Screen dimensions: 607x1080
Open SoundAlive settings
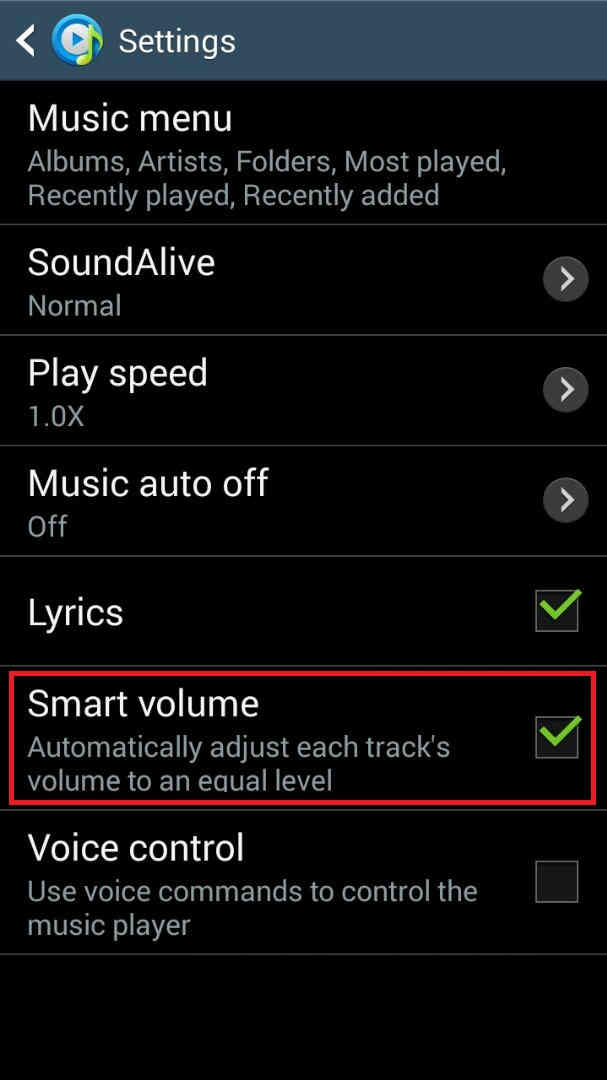pyautogui.click(x=303, y=280)
